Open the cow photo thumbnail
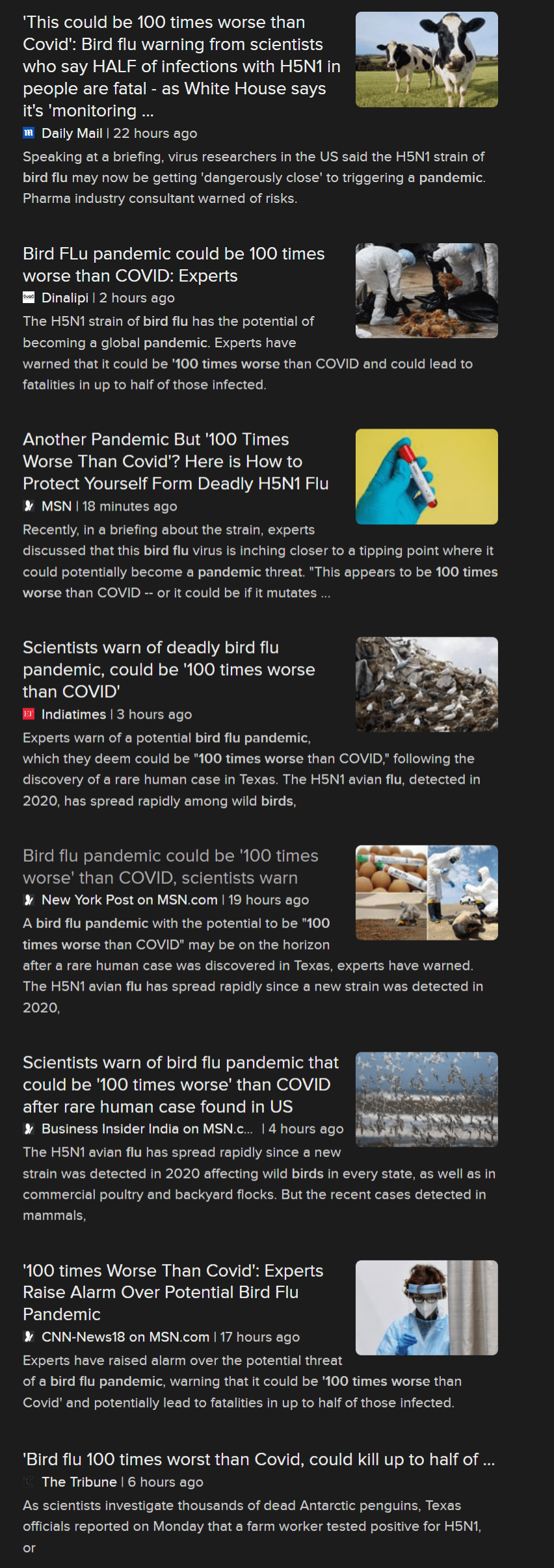Viewport: 554px width, 1568px height. pos(427,60)
